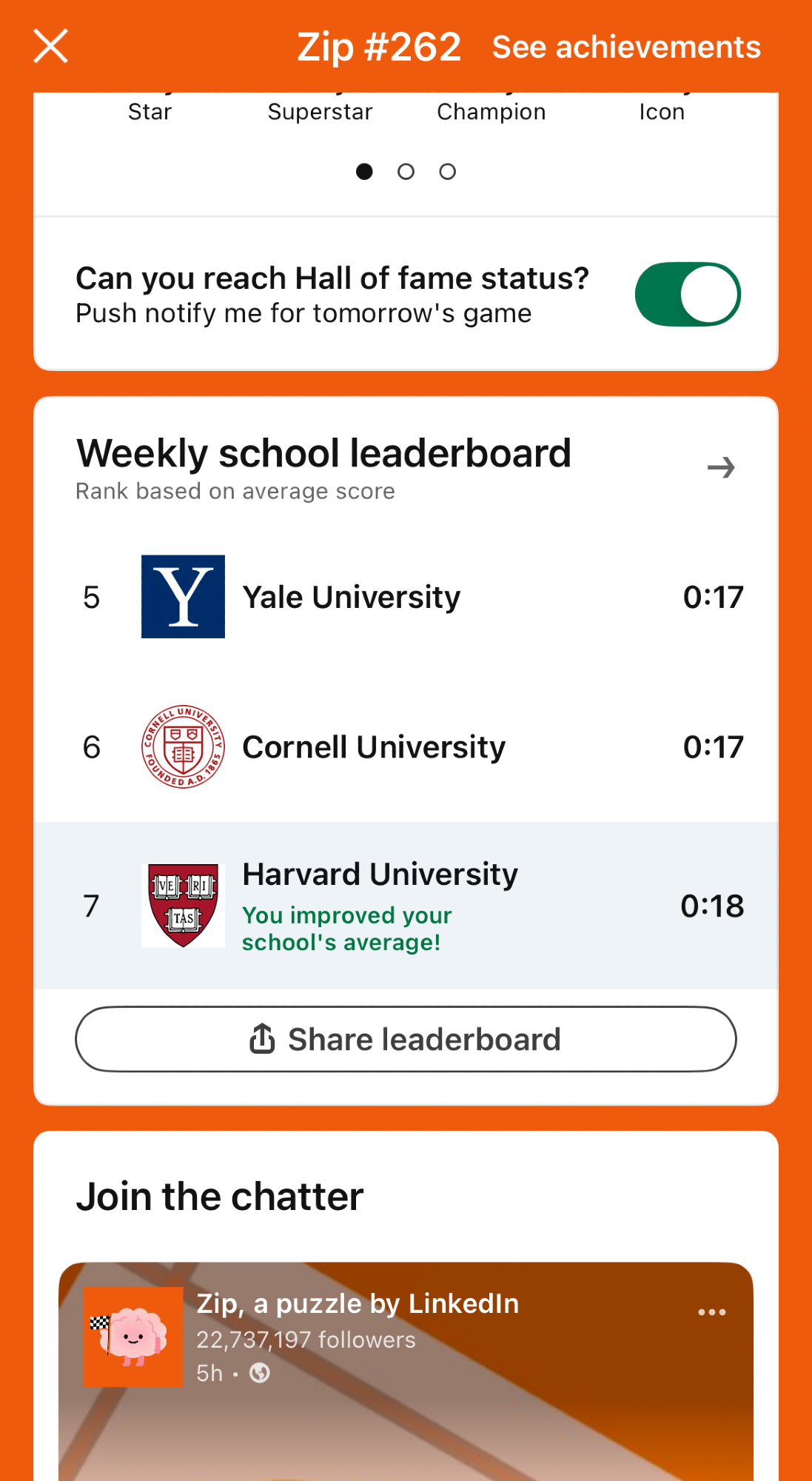Go to second achievements page dot

coord(406,172)
